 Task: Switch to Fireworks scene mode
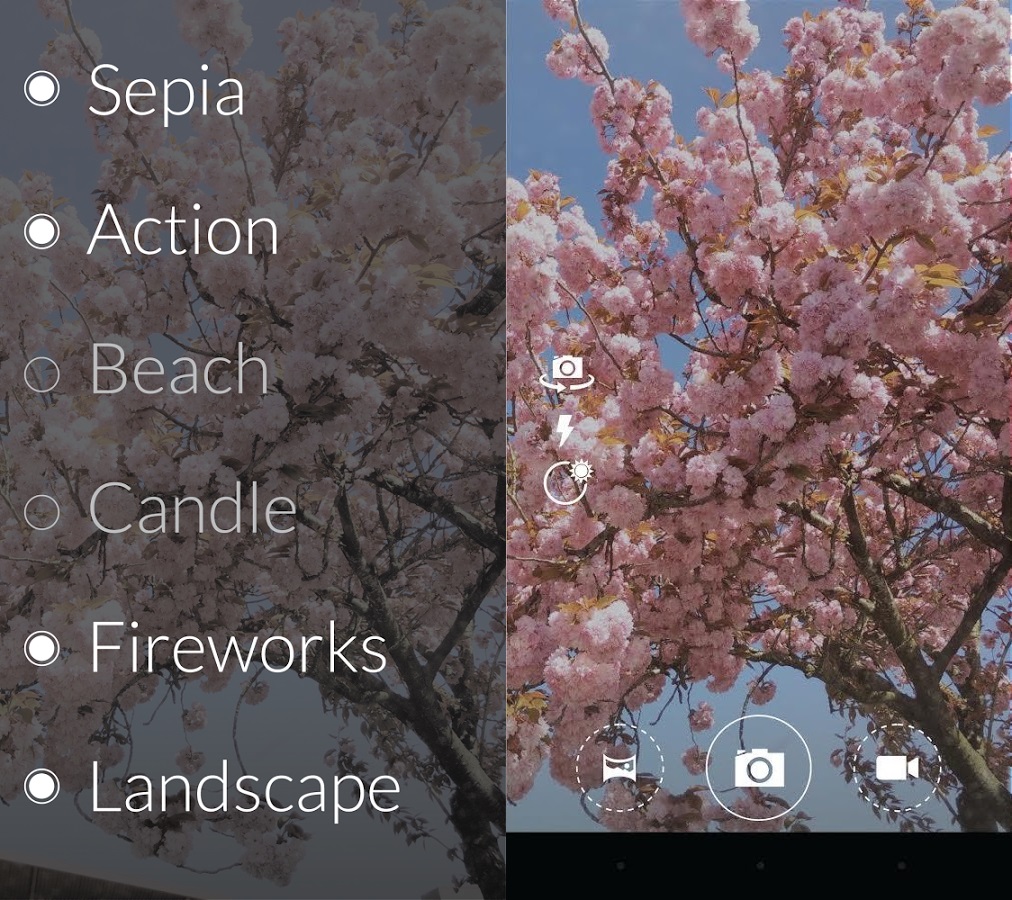point(237,648)
